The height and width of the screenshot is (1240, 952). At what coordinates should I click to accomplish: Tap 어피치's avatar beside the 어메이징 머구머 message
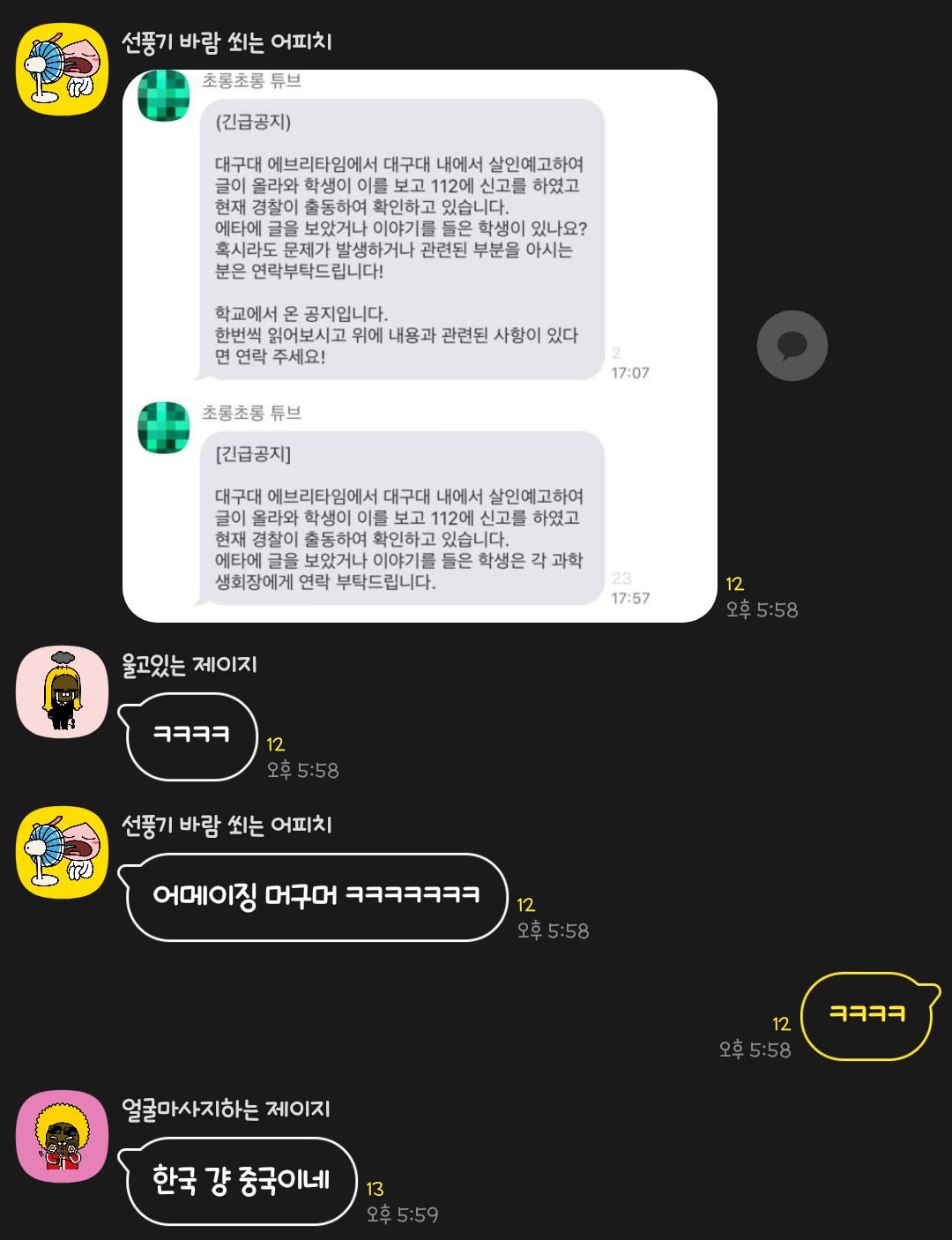coord(62,852)
